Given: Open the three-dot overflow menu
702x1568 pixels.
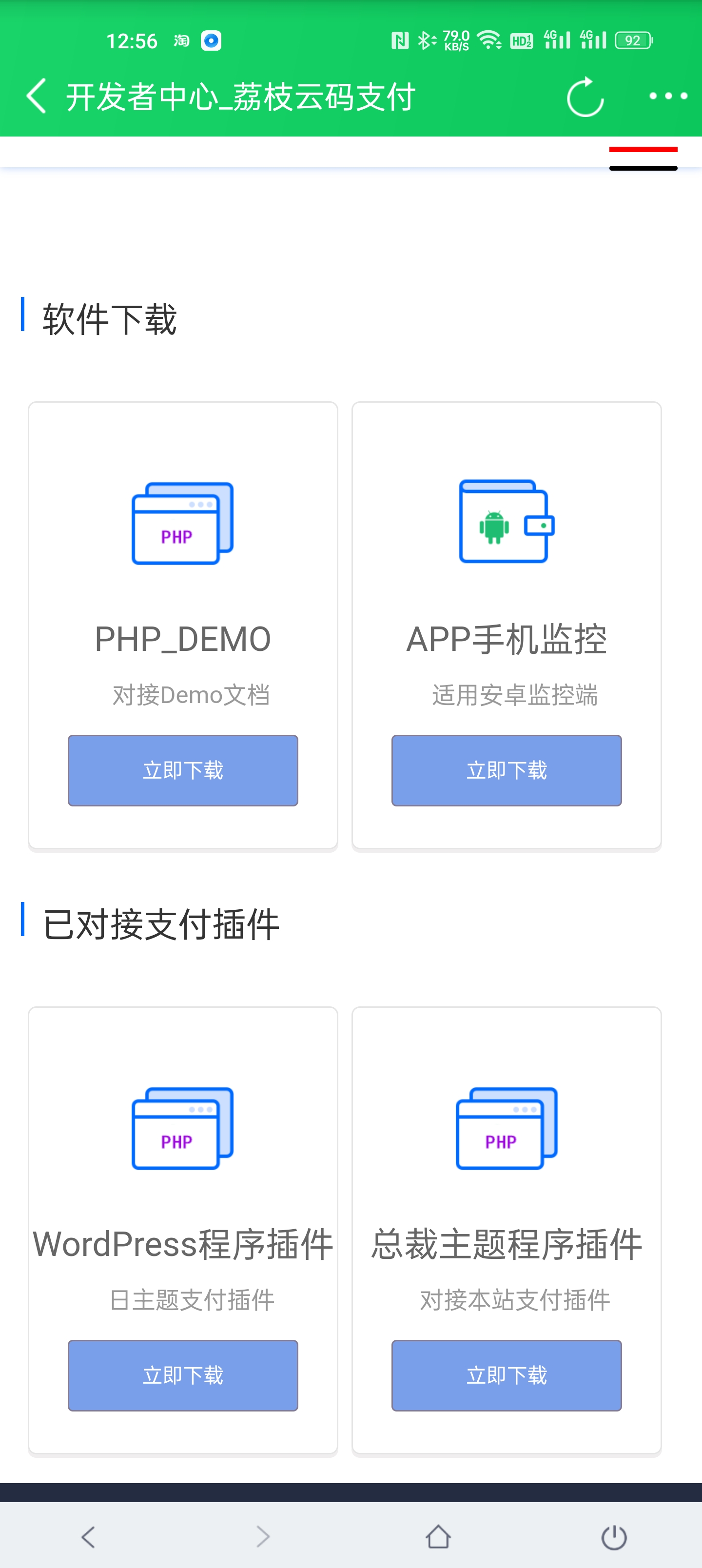Looking at the screenshot, I should [x=668, y=96].
